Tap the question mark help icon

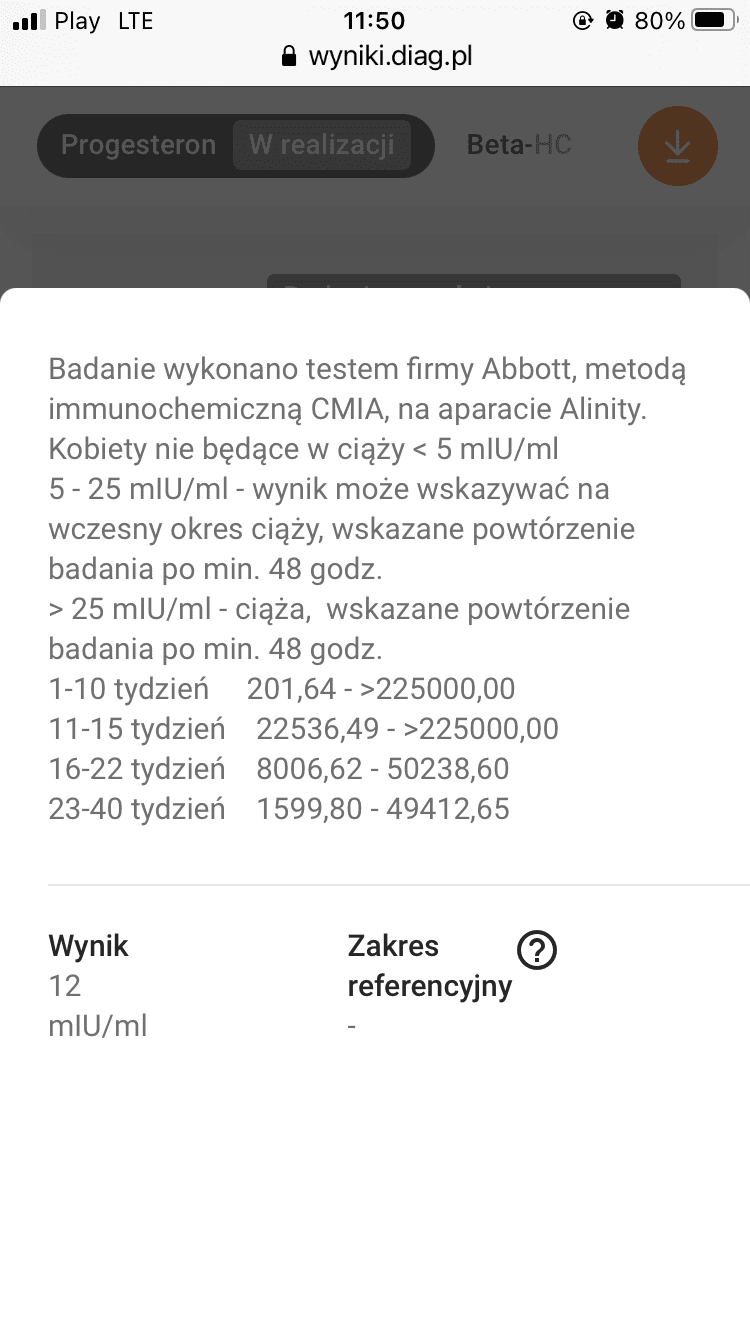click(x=537, y=949)
